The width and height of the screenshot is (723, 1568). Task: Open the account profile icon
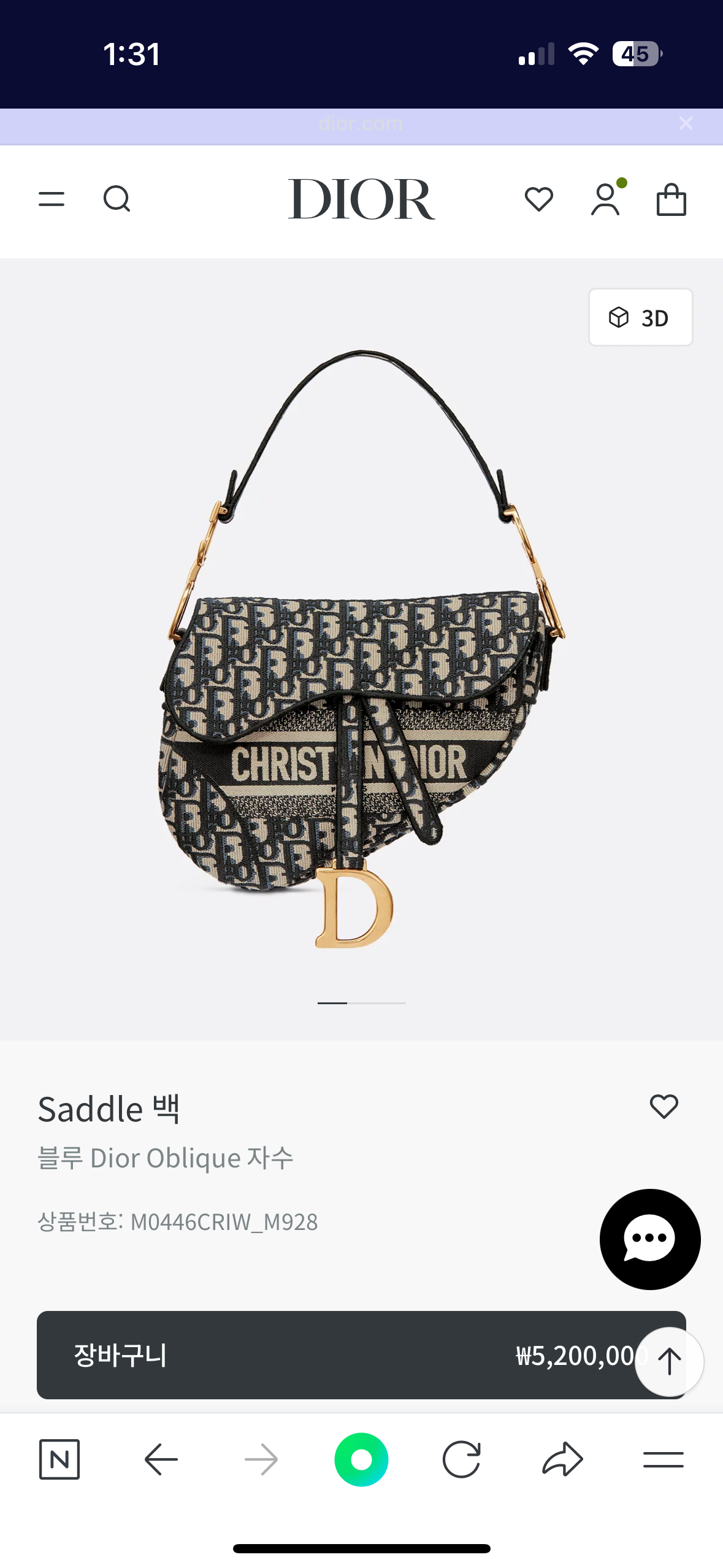pyautogui.click(x=606, y=199)
